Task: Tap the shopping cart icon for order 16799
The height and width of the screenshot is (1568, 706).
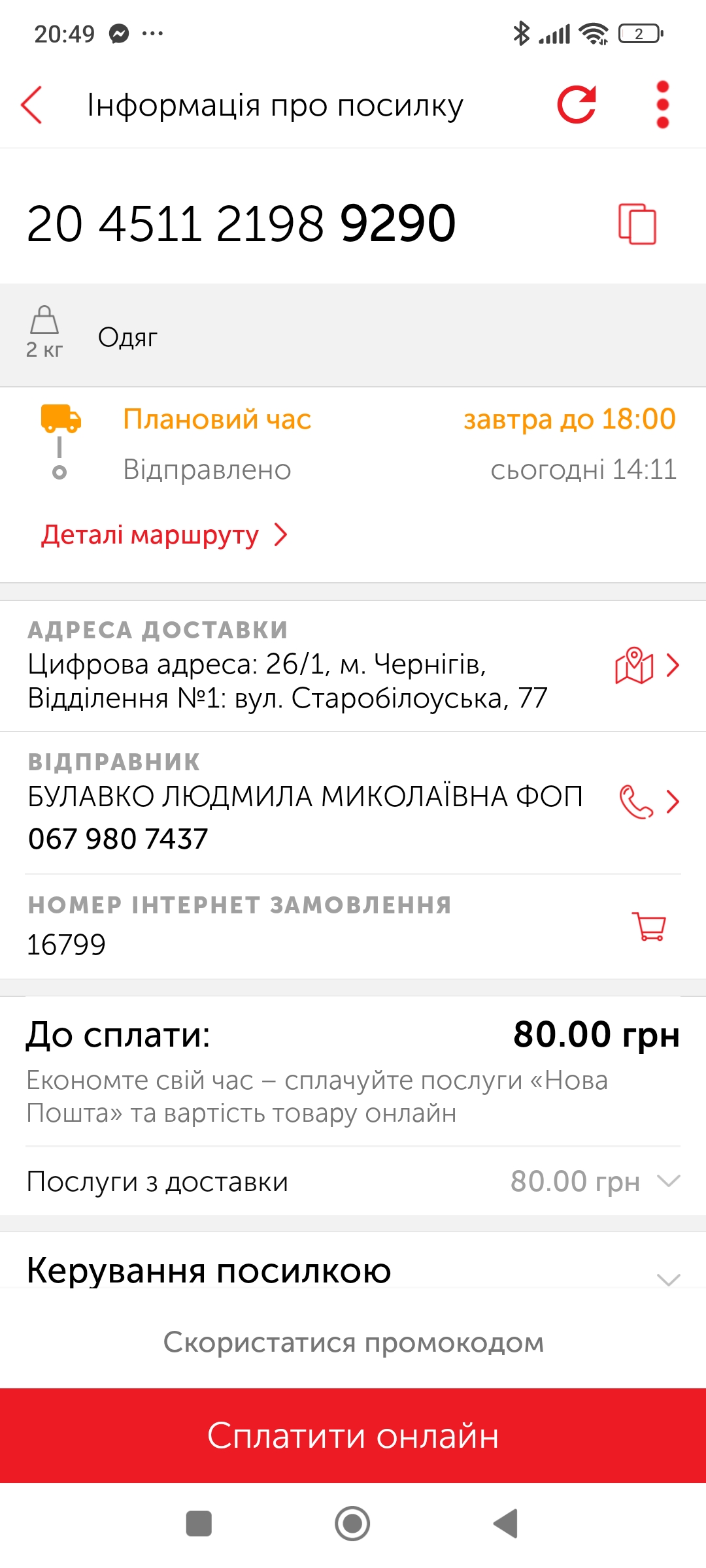Action: (648, 926)
